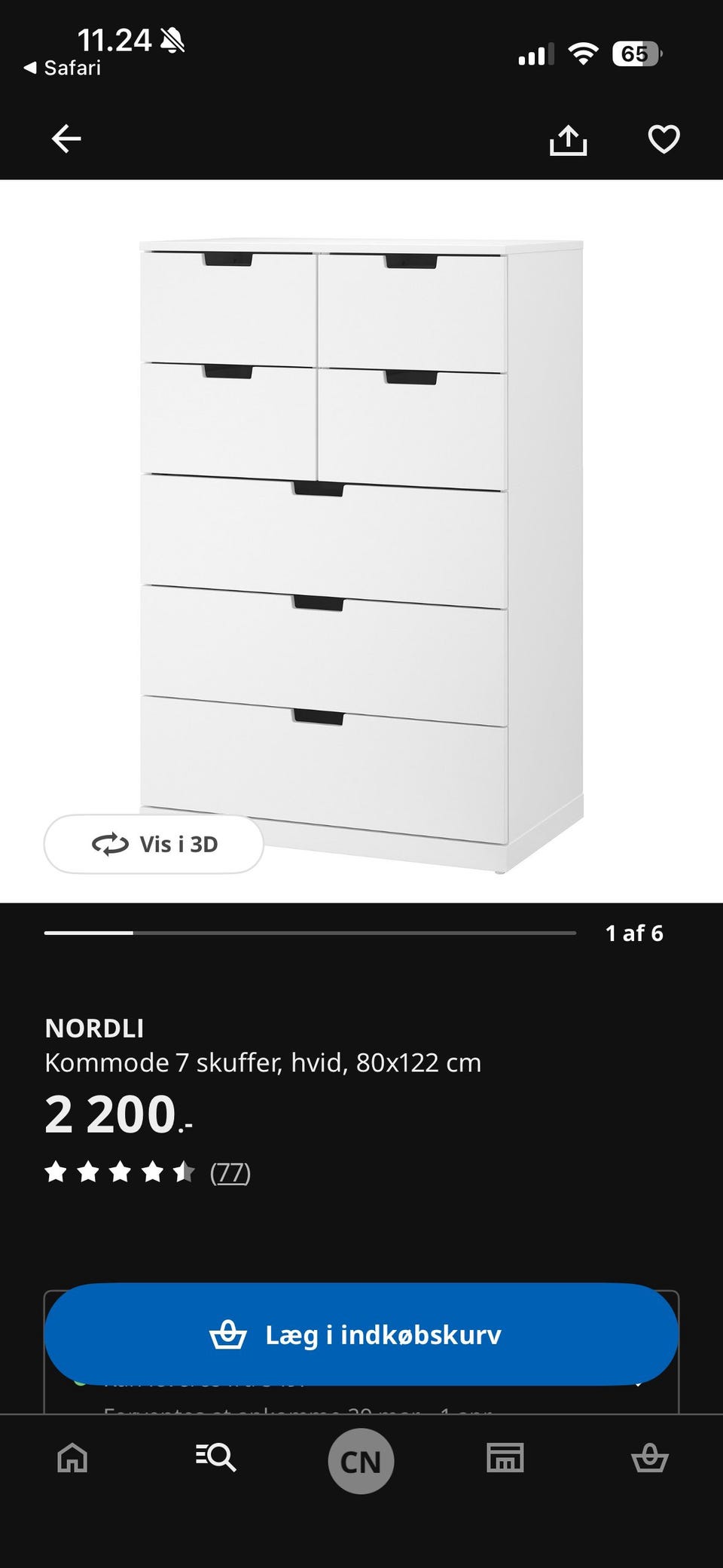The width and height of the screenshot is (723, 1568).
Task: Open next product image in carousel
Action: point(527,543)
